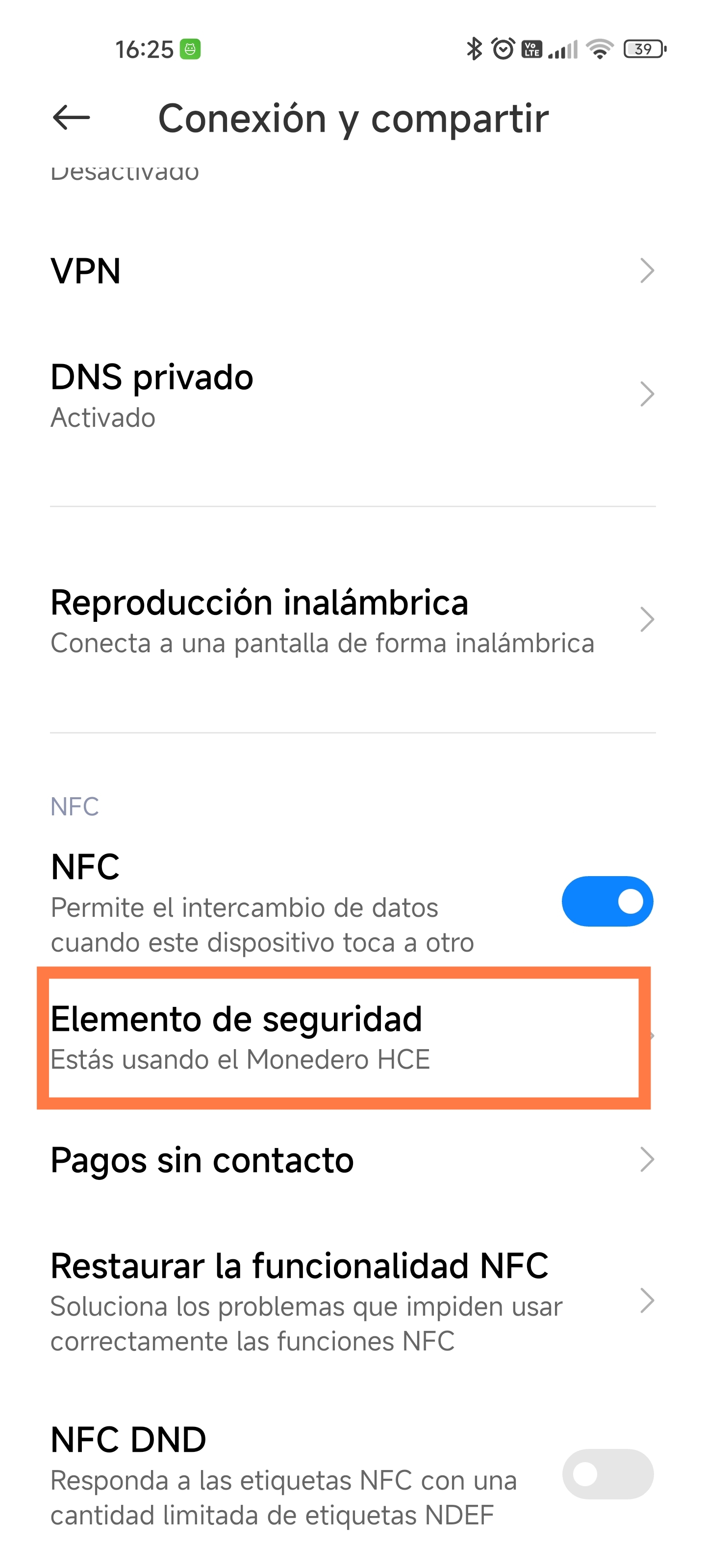Open Elemento de seguridad
Image resolution: width=706 pixels, height=1568 pixels.
click(x=353, y=1038)
